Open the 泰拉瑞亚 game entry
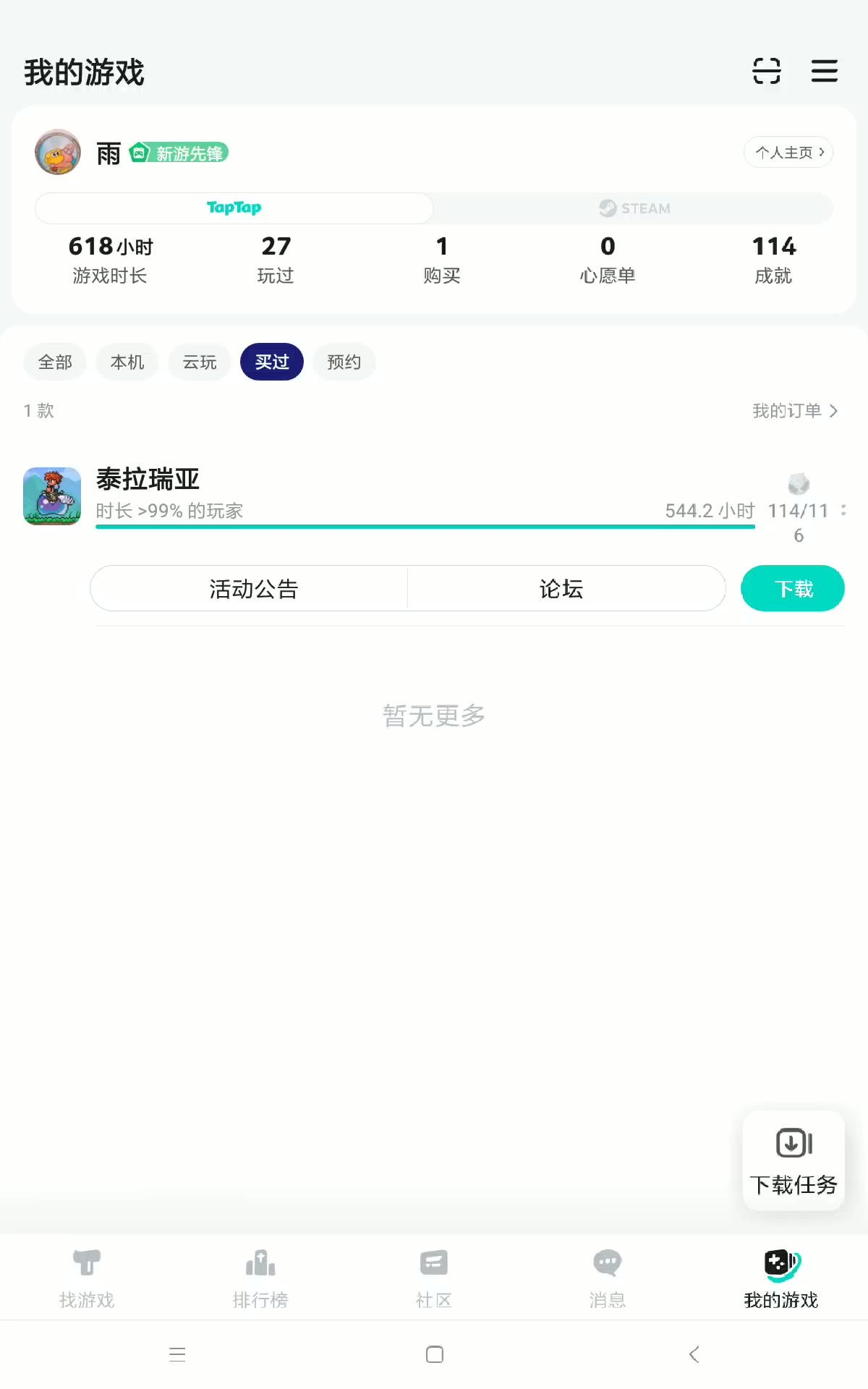868x1389 pixels. point(148,479)
